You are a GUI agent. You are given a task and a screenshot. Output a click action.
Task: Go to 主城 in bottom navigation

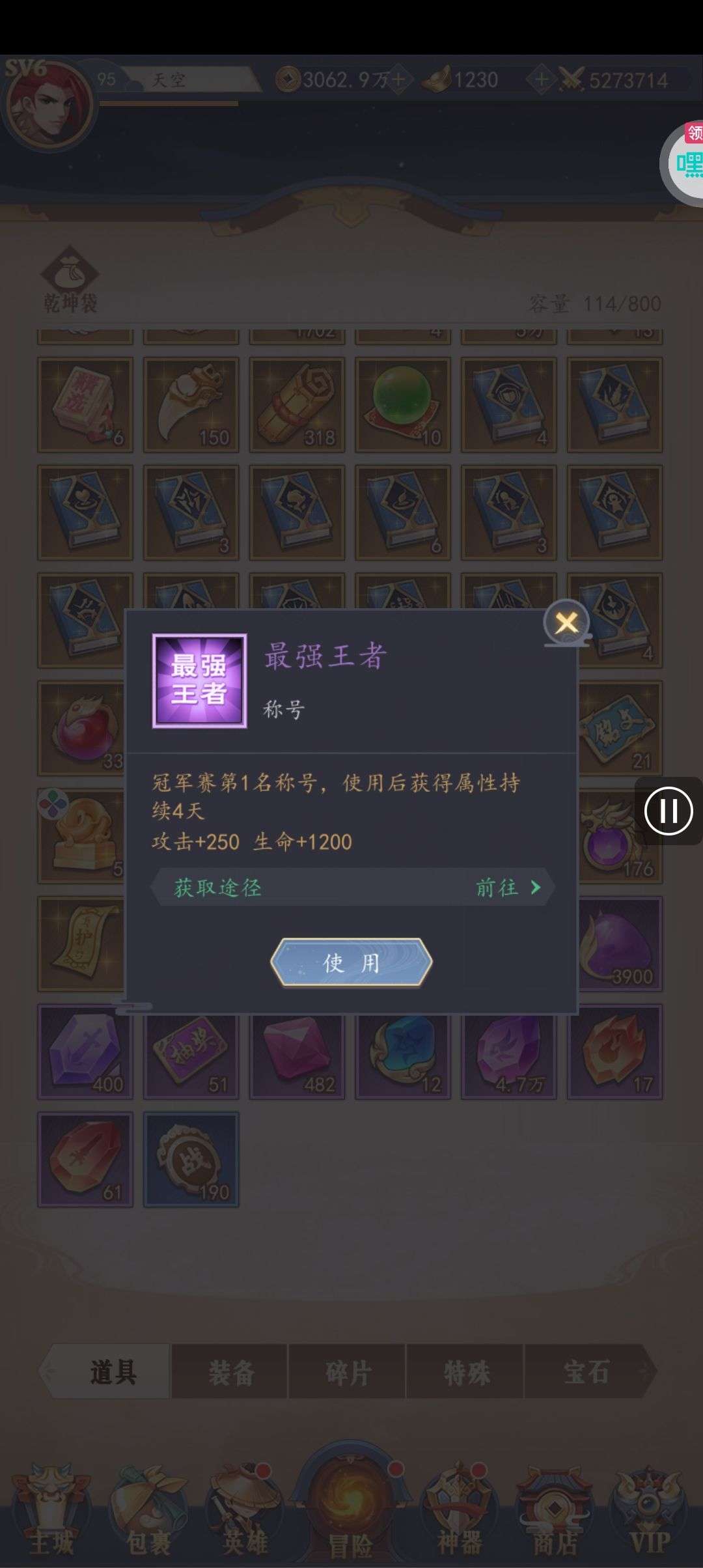(52, 1517)
